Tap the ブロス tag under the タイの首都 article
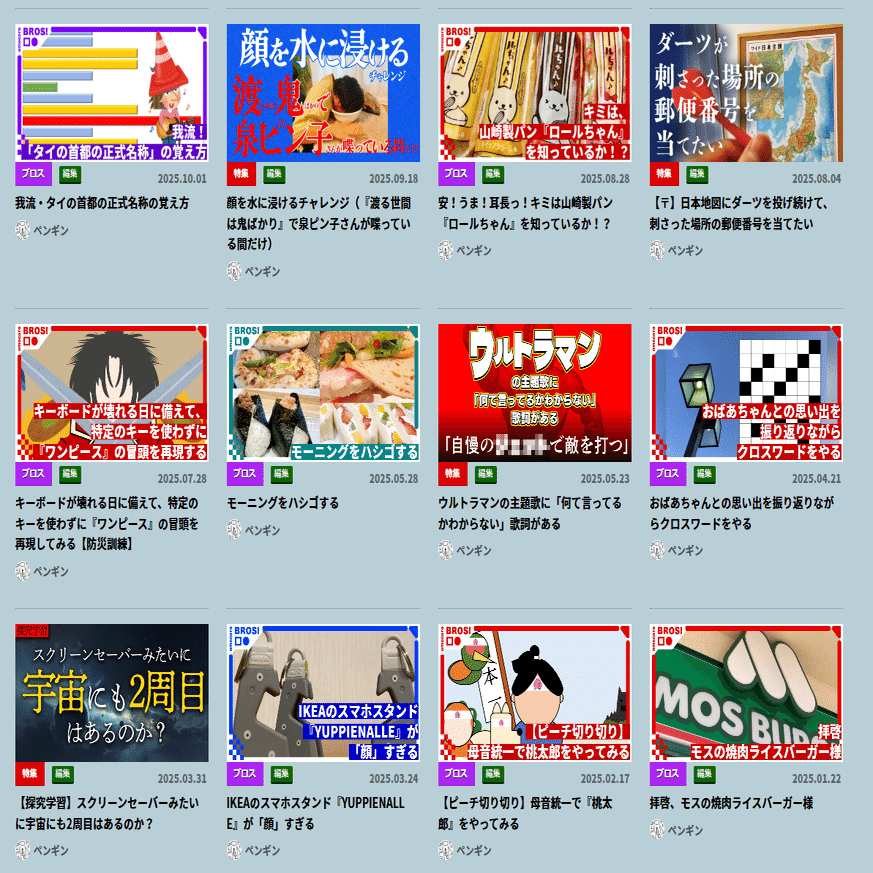Viewport: 873px width, 873px height. (x=33, y=174)
